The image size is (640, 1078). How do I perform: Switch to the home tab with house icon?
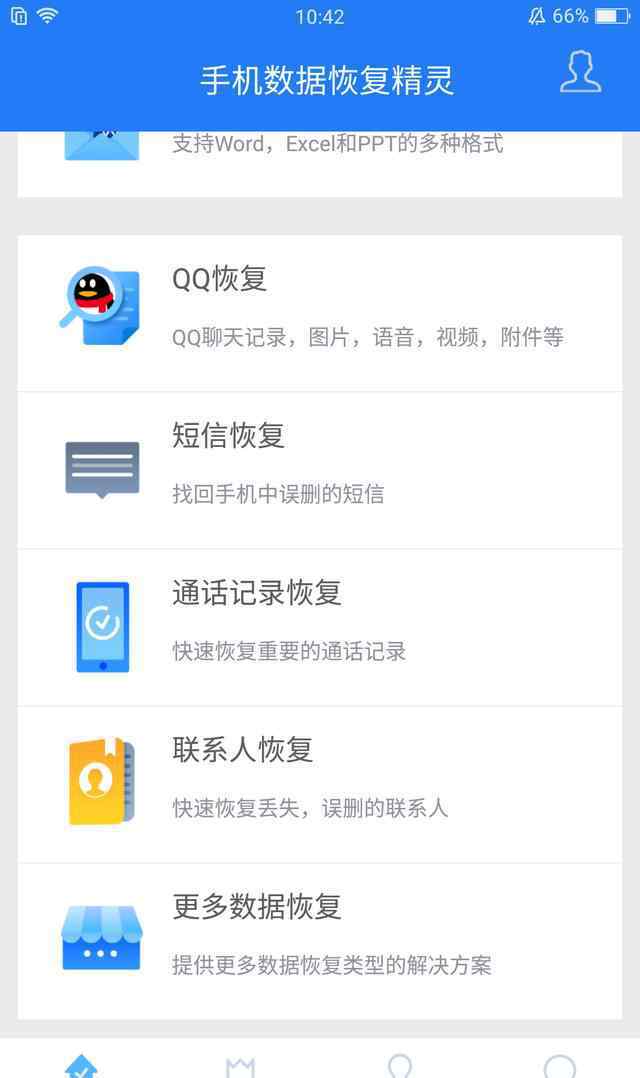pos(81,1065)
